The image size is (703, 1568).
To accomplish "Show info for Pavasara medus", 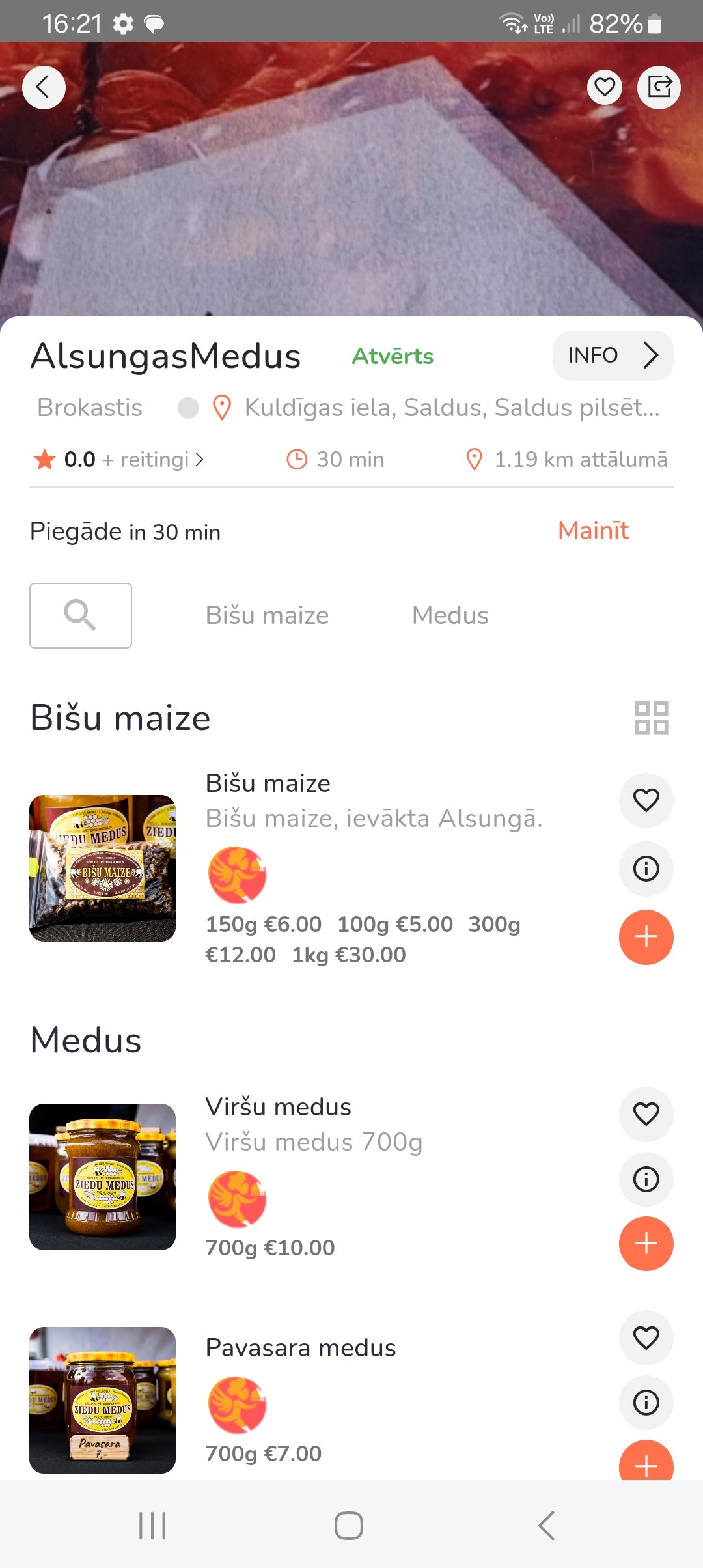I will pos(646,1403).
